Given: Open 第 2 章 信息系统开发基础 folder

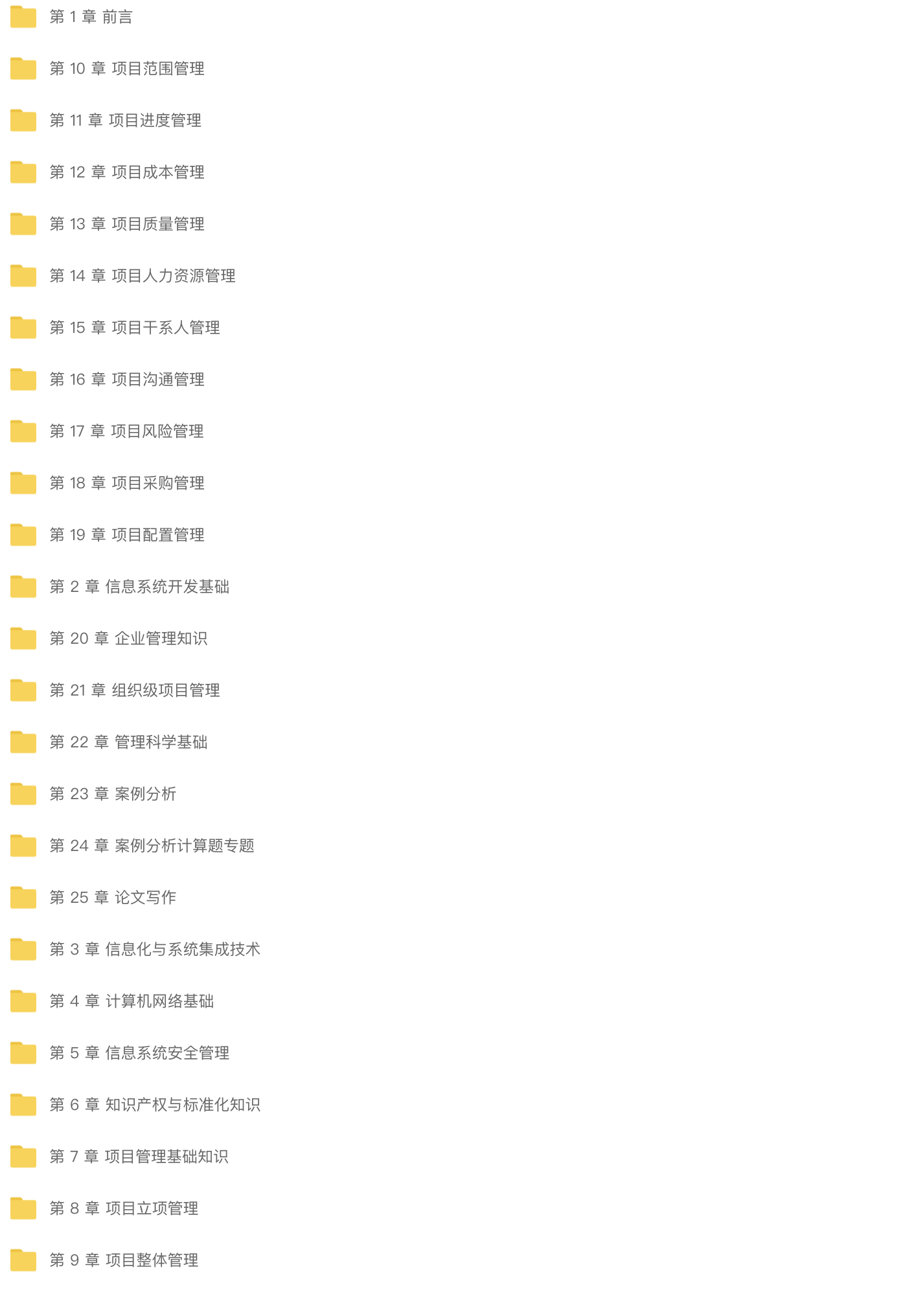Looking at the screenshot, I should pos(139,587).
